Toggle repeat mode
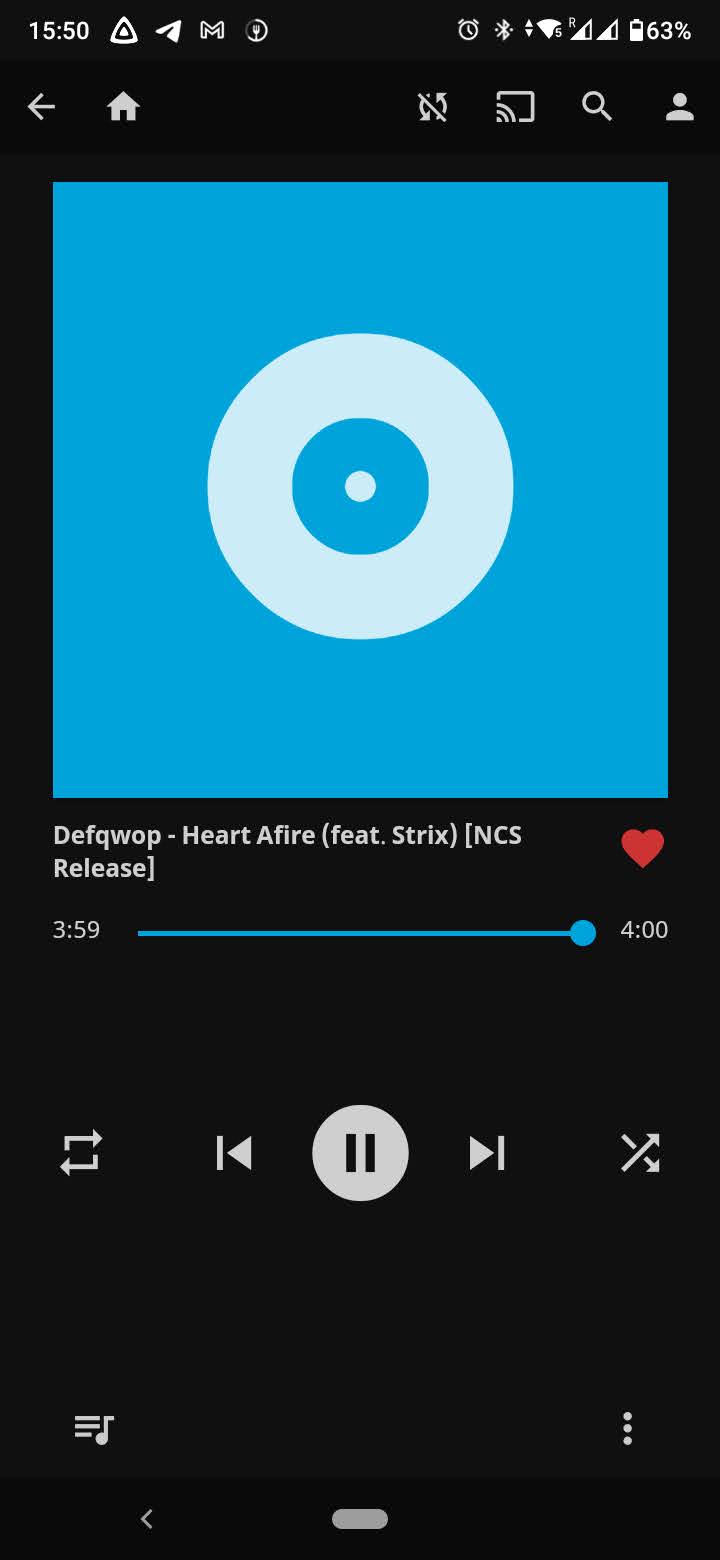The width and height of the screenshot is (720, 1560). click(81, 1153)
